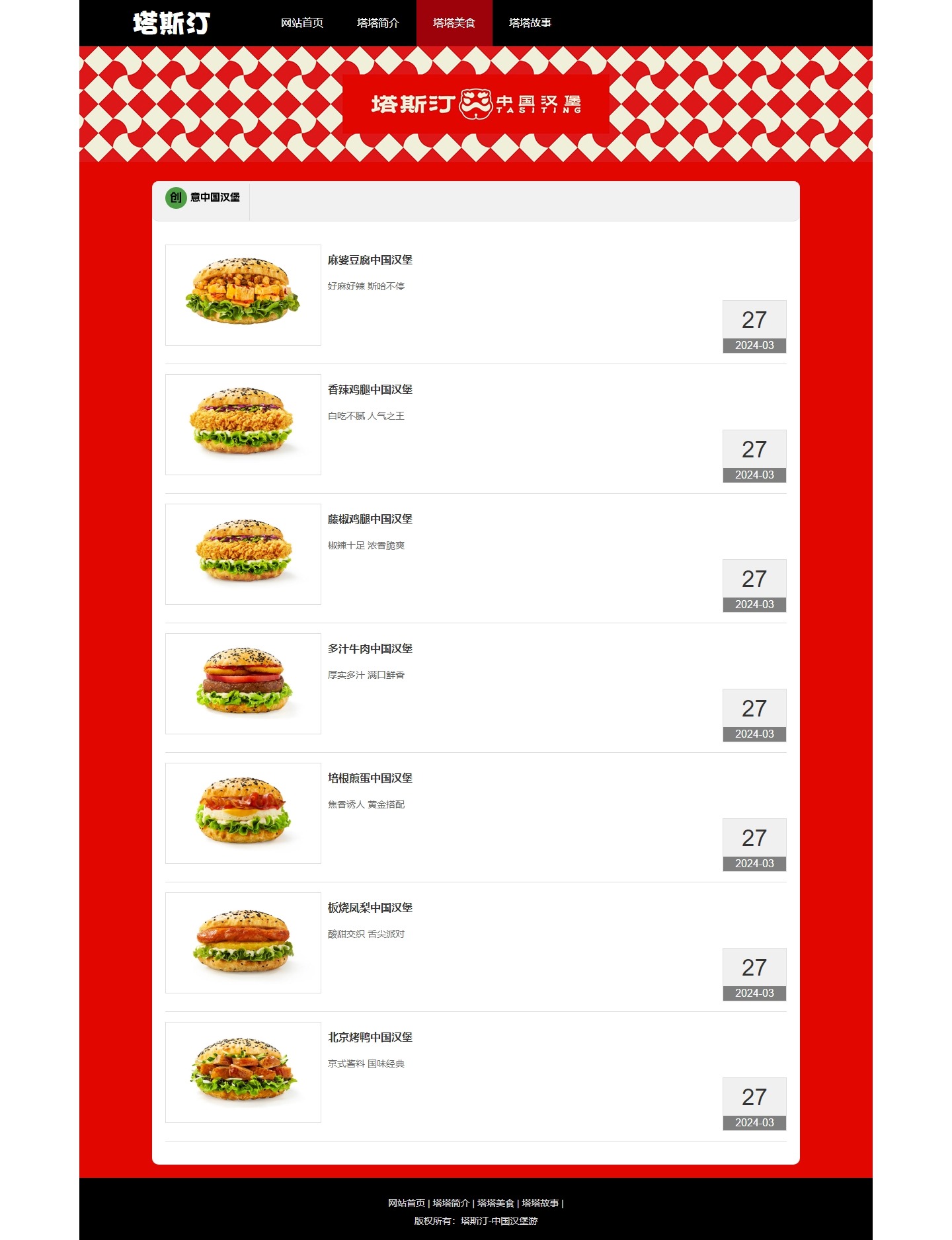Go to 塔塔故事 from the top menu
The image size is (952, 1240).
pos(530,23)
